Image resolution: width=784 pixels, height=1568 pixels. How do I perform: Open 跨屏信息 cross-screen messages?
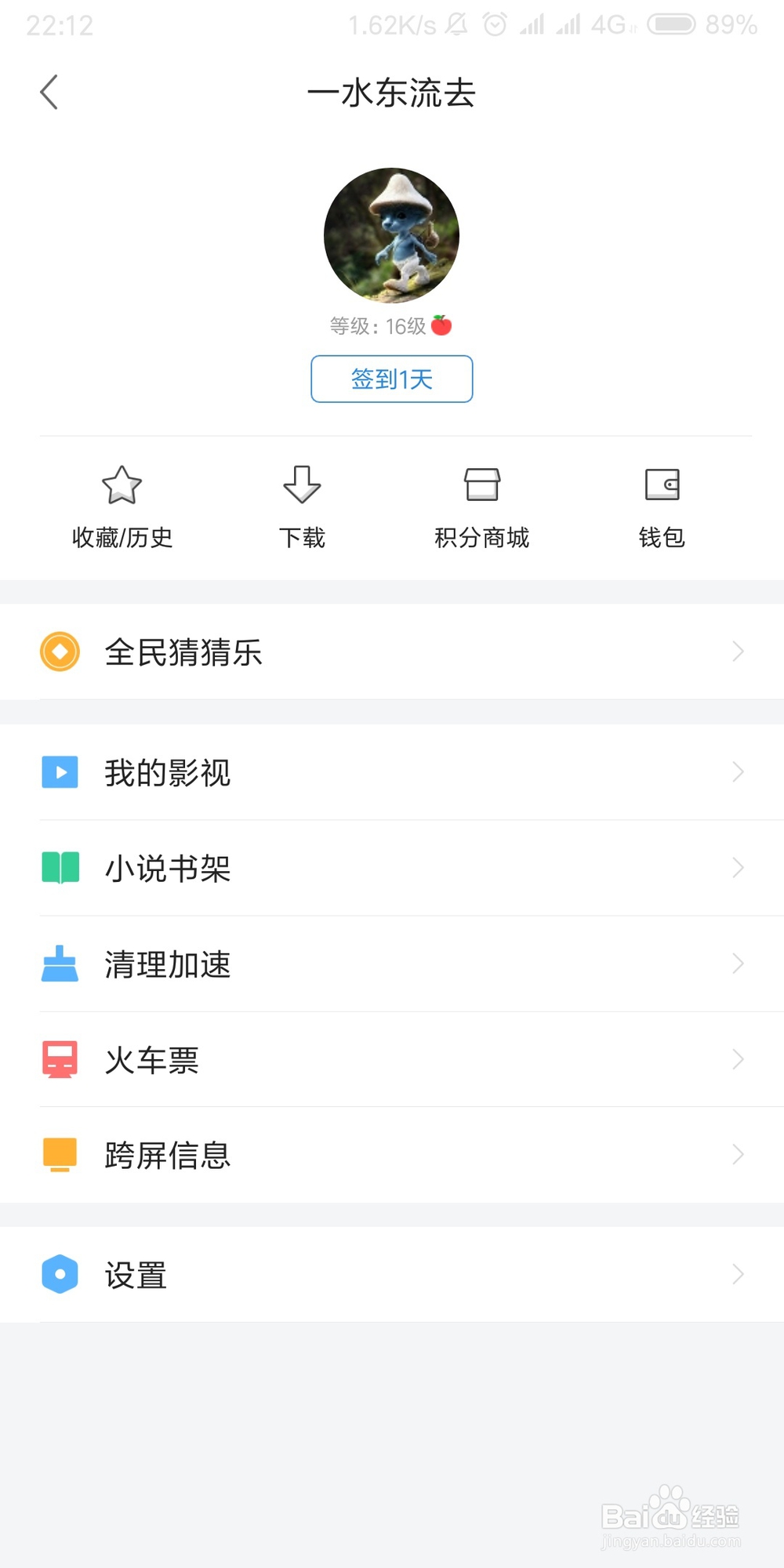pos(392,1155)
